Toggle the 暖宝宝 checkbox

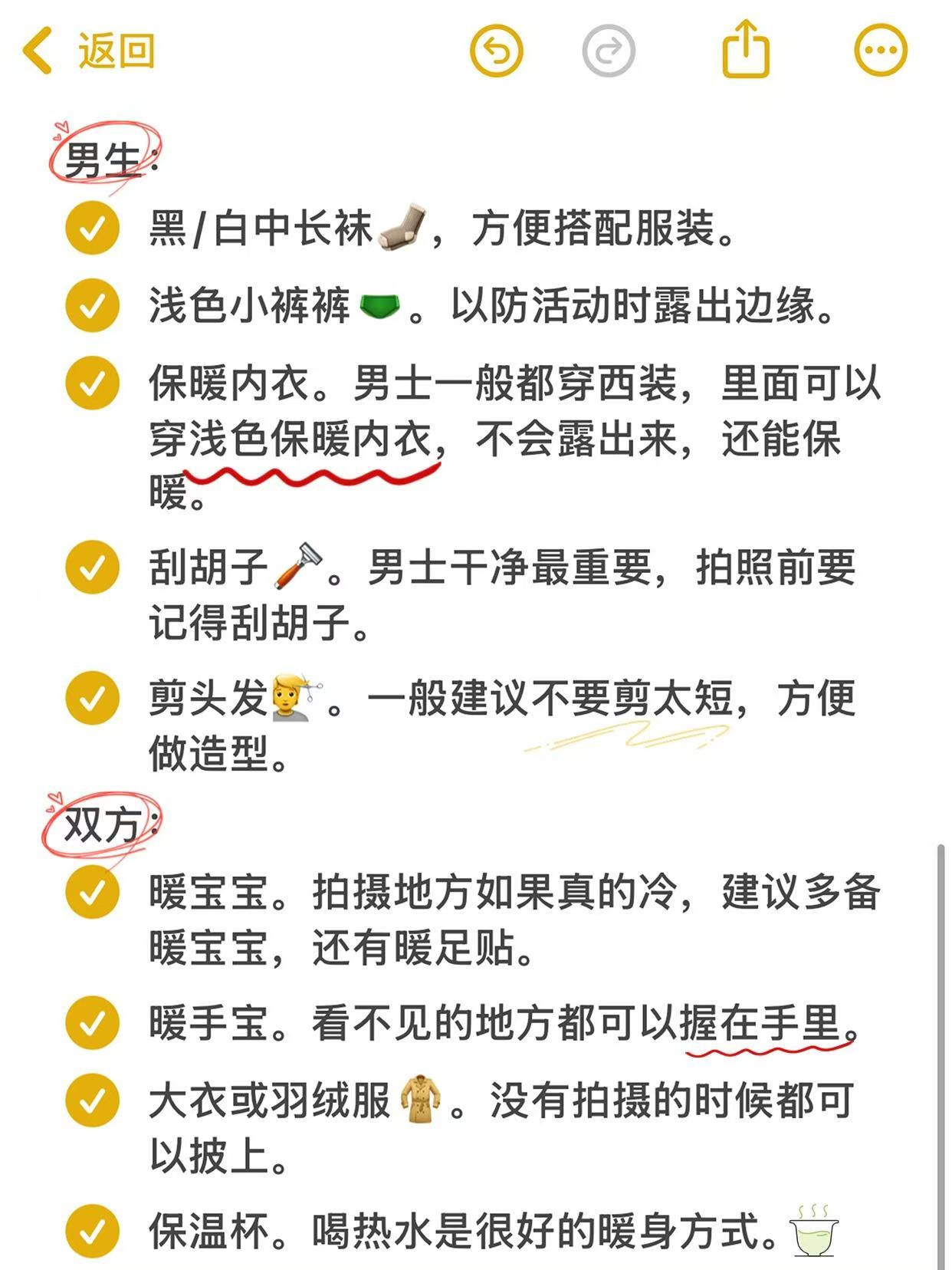point(92,892)
